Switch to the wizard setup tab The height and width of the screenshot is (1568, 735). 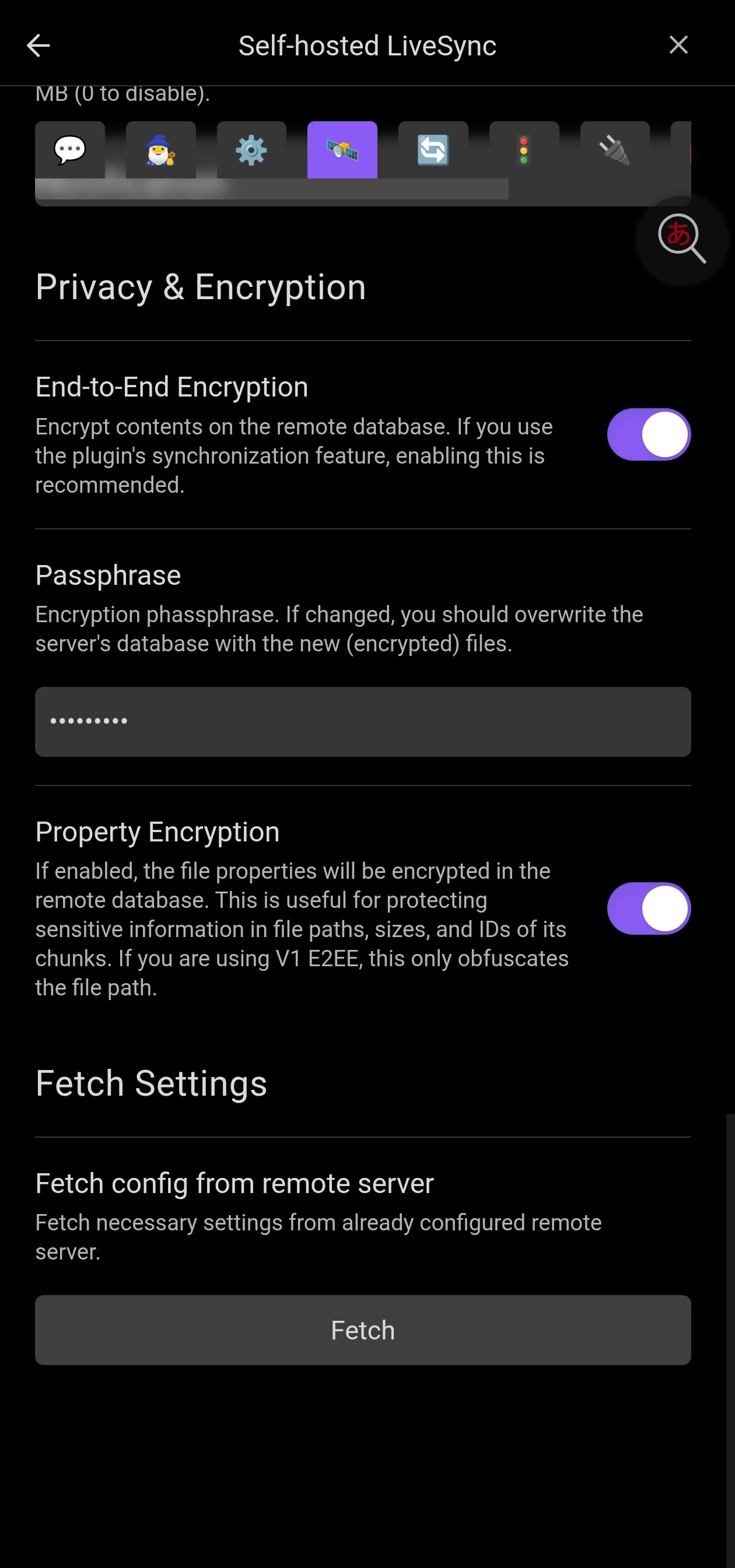[x=161, y=150]
